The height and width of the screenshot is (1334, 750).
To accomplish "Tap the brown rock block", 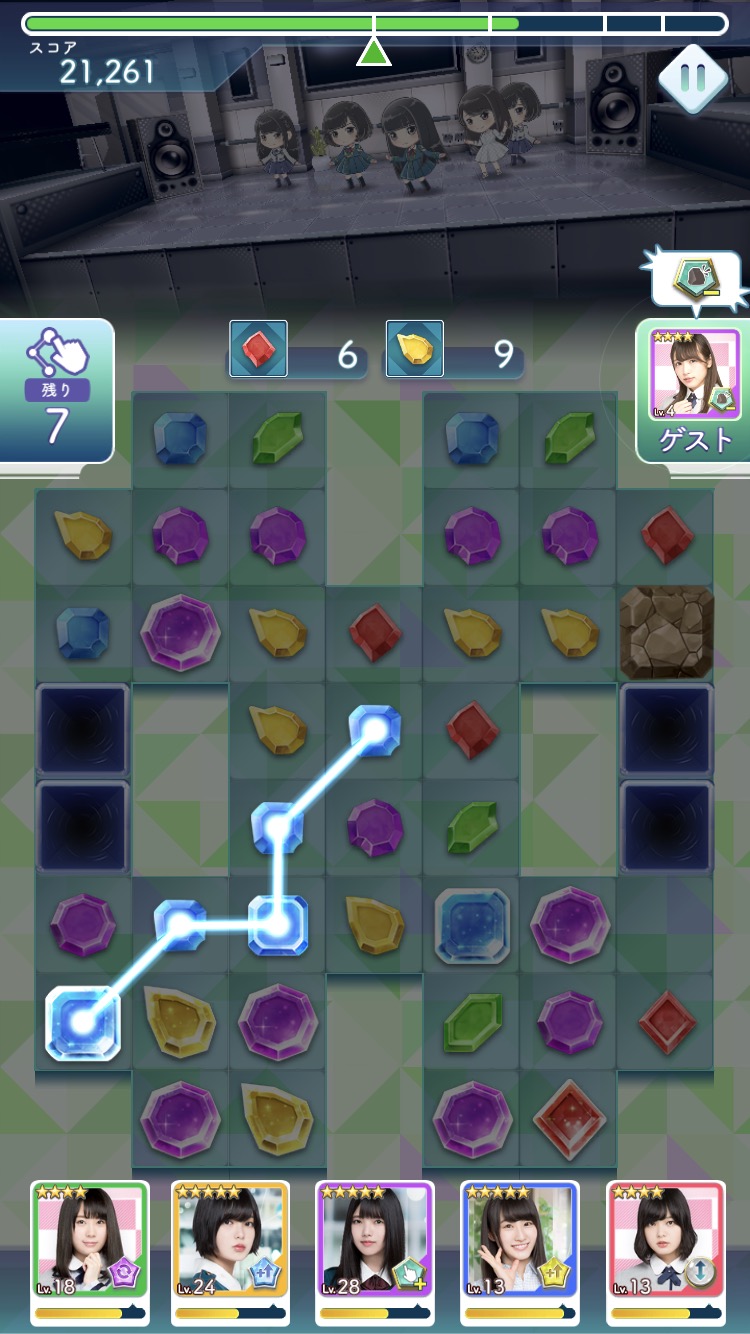I will (x=667, y=632).
